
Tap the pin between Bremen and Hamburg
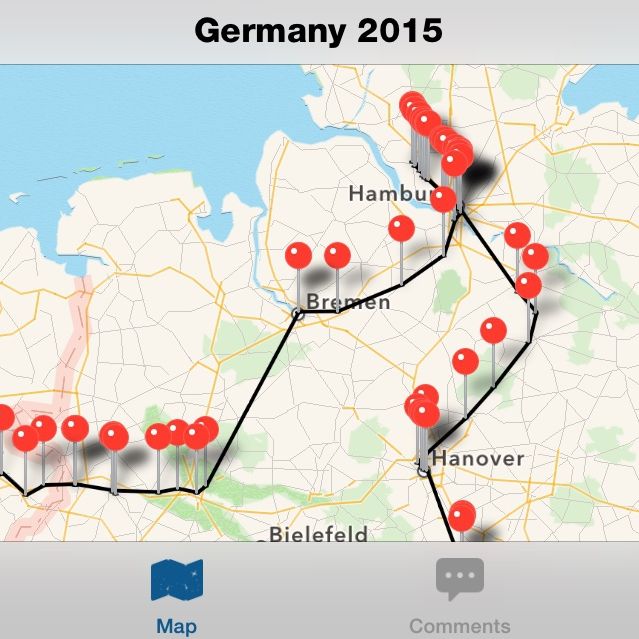(401, 229)
